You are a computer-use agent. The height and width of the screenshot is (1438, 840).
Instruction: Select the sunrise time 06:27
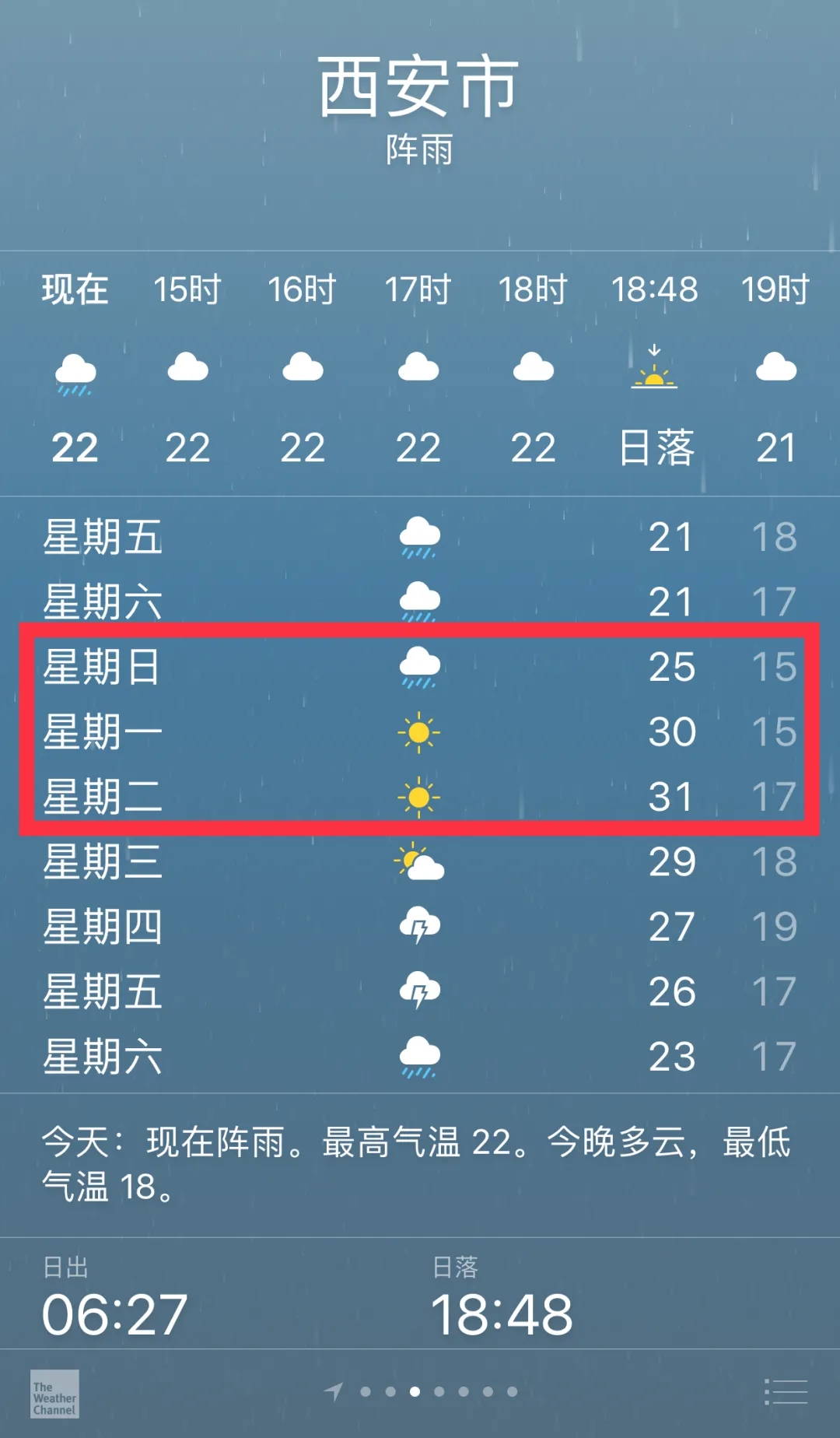(x=113, y=1313)
